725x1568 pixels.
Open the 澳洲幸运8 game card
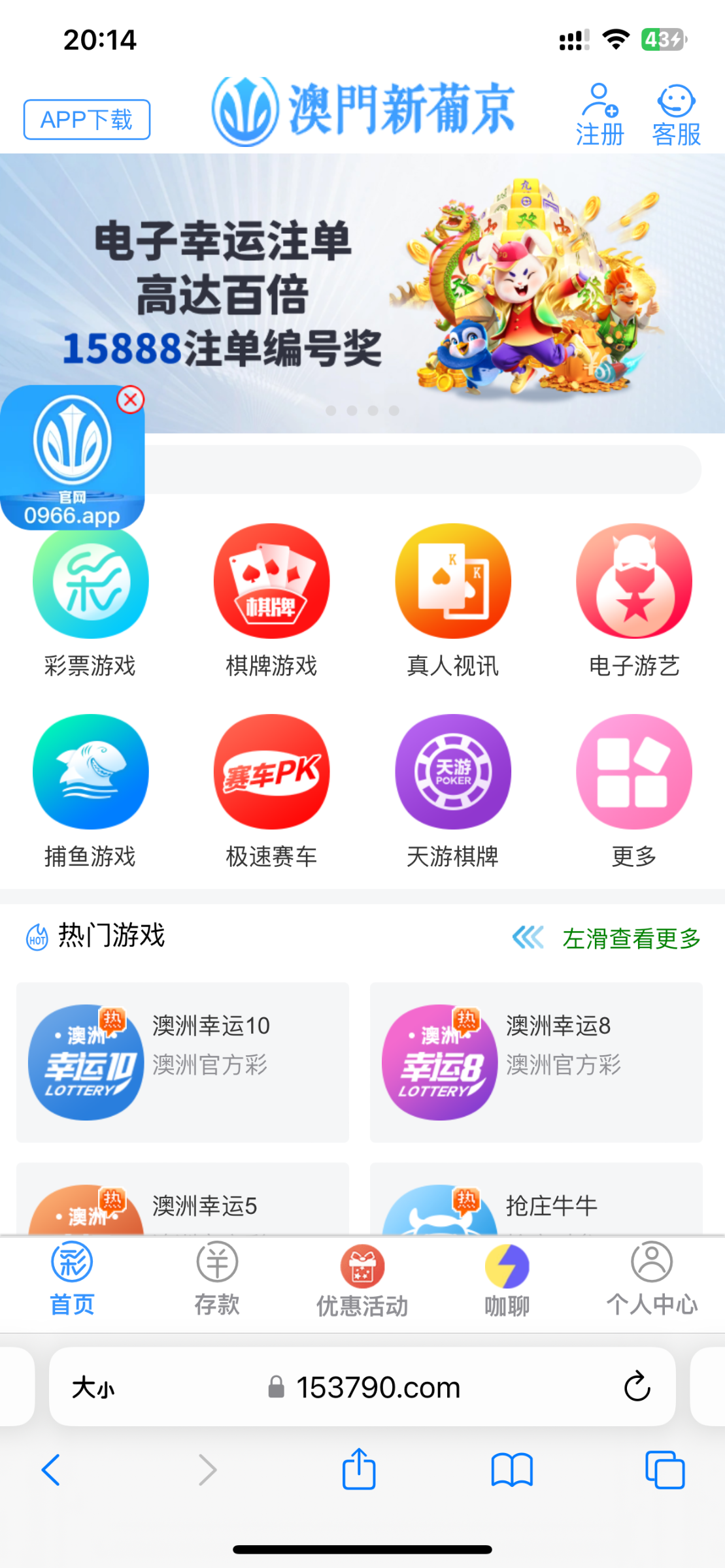coord(536,1062)
